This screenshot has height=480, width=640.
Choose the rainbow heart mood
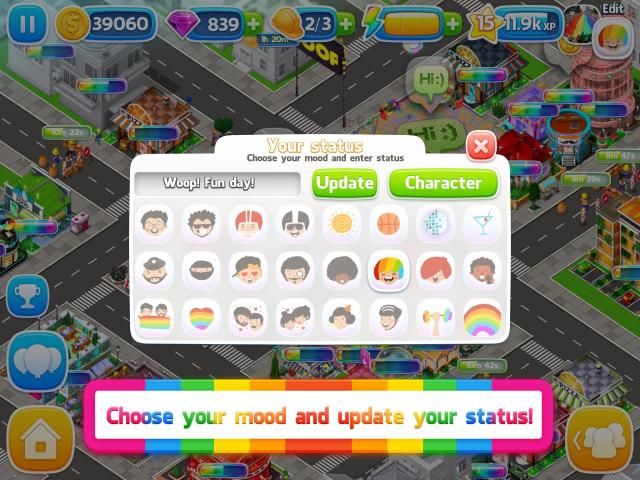coord(200,317)
